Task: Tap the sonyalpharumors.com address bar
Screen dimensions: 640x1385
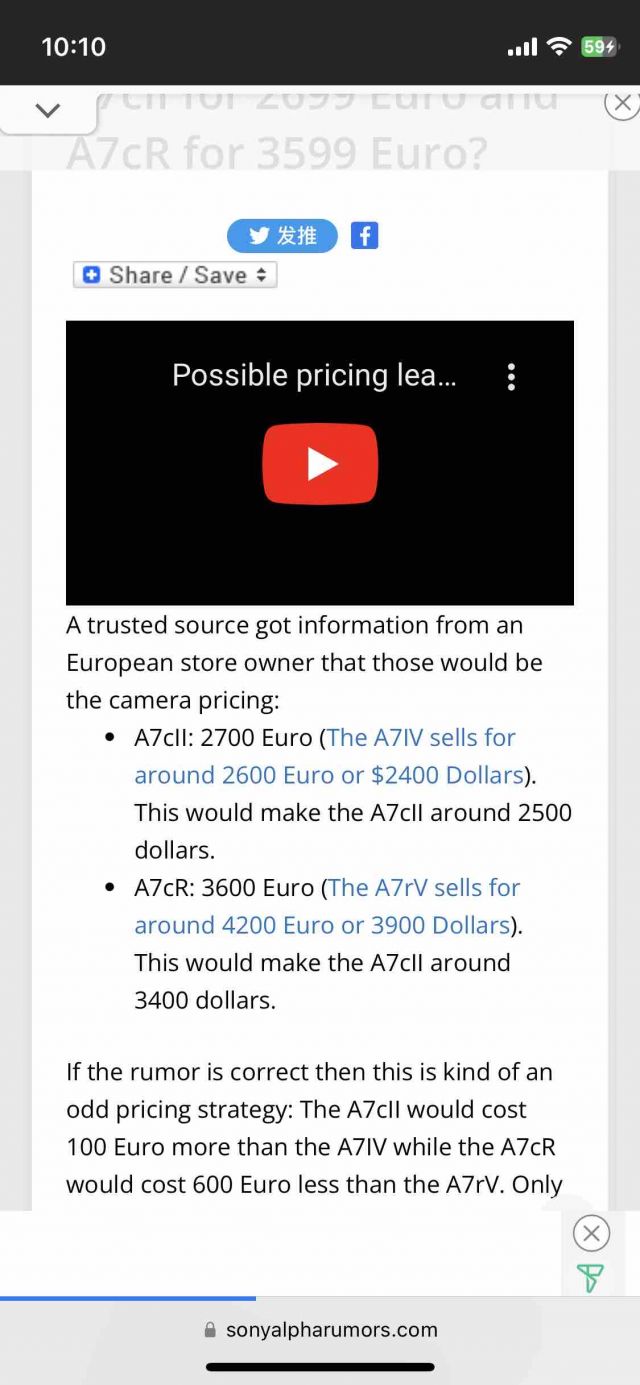Action: (x=320, y=1330)
